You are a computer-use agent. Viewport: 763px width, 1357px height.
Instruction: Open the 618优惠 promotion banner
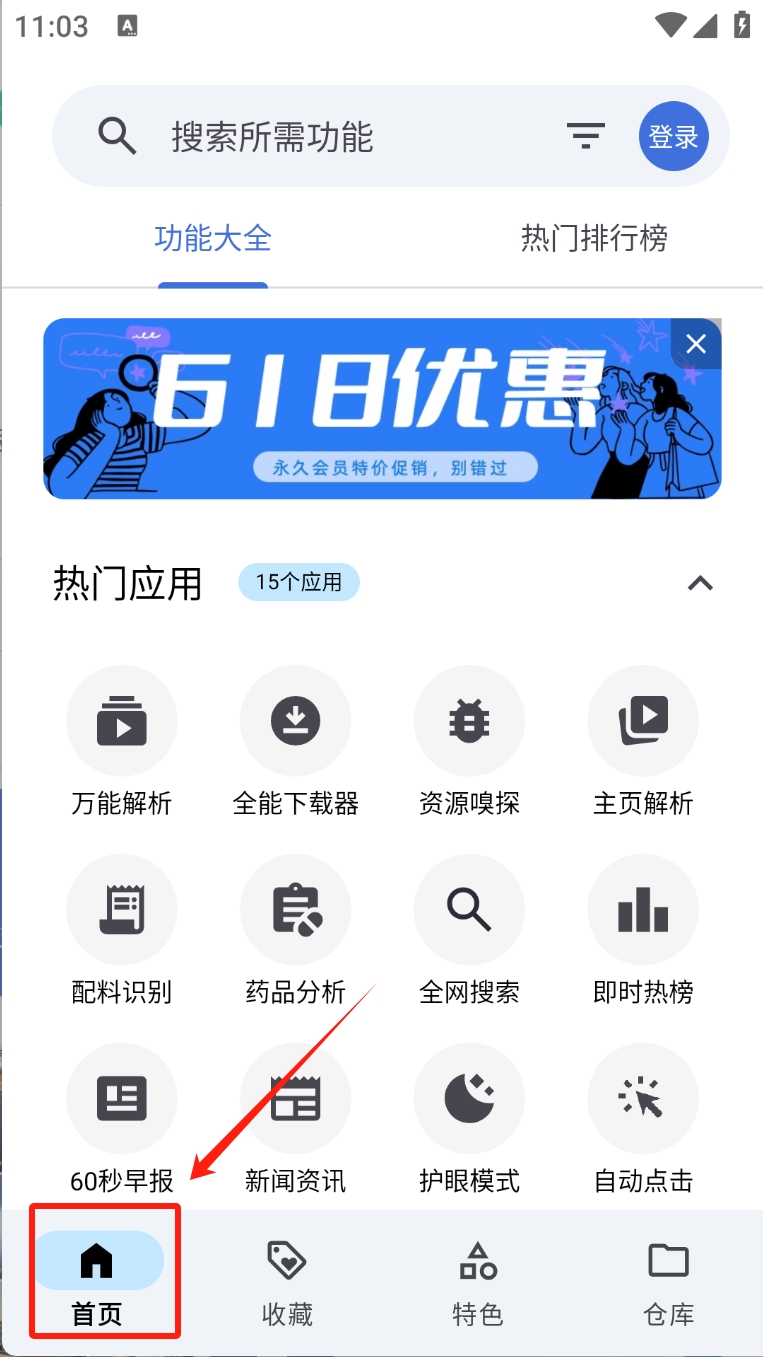380,410
